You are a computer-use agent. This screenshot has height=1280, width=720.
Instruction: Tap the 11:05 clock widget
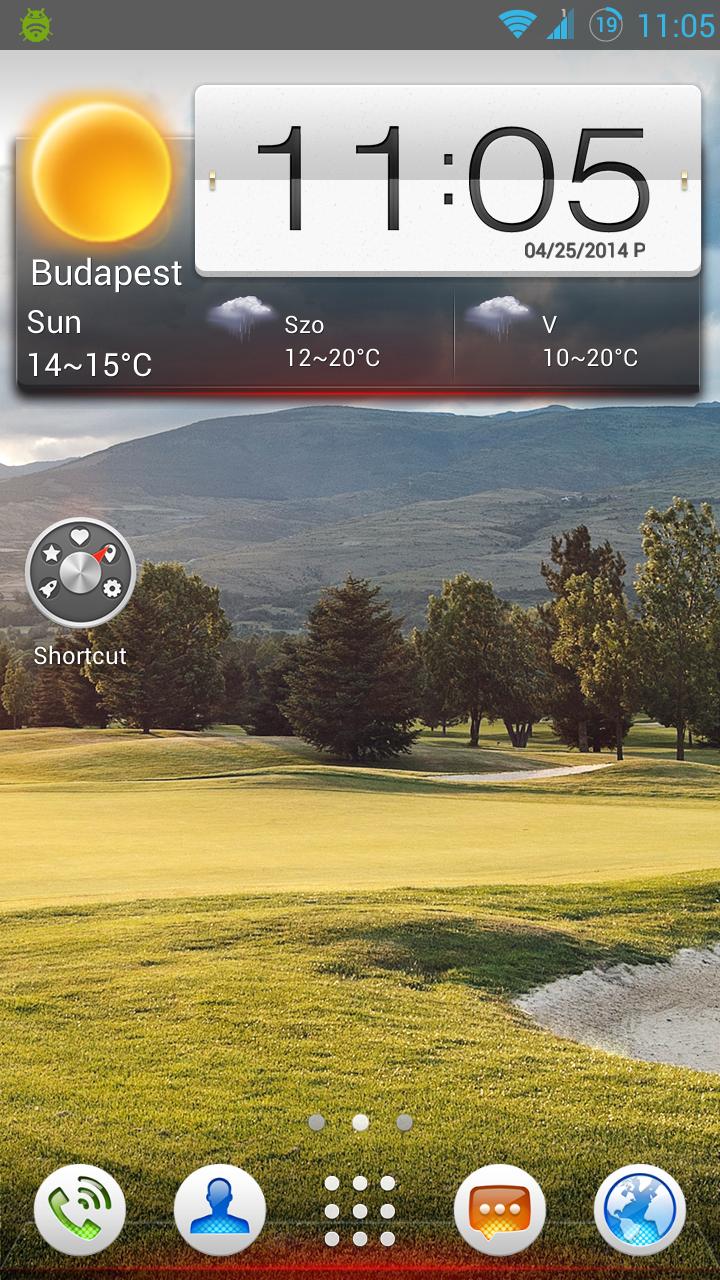point(448,180)
